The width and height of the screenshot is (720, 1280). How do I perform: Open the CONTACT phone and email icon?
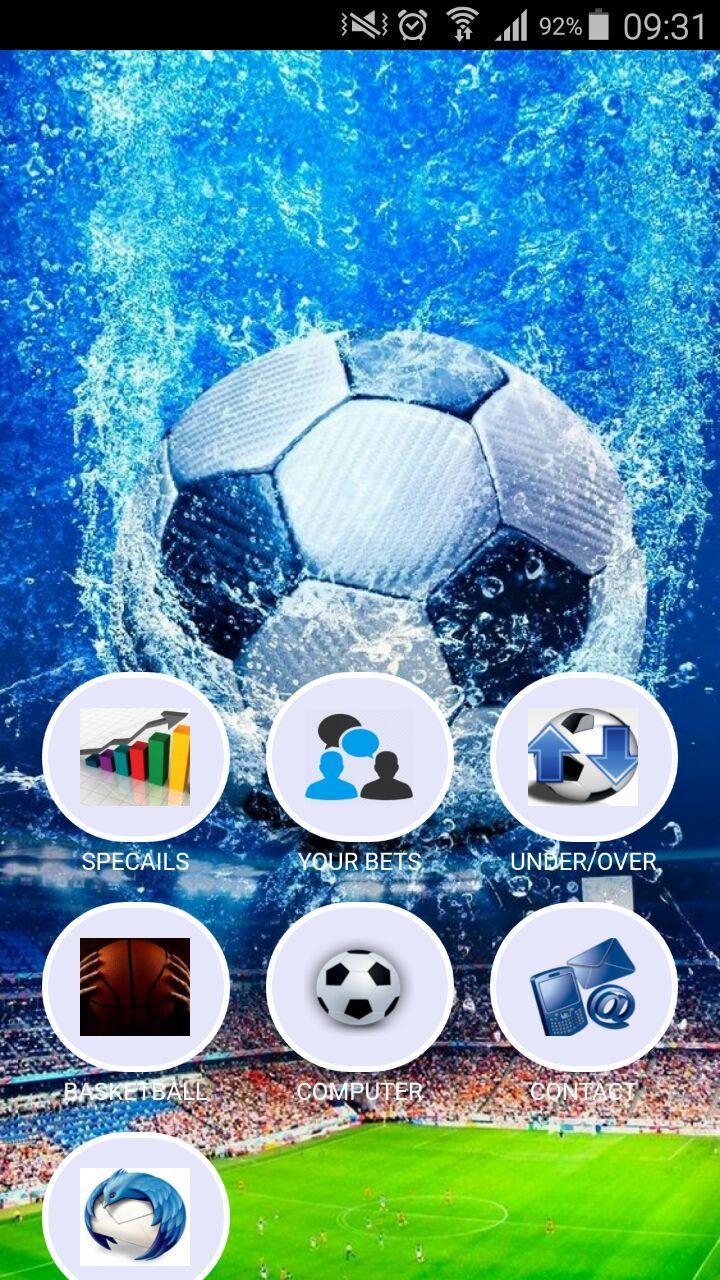click(x=584, y=986)
